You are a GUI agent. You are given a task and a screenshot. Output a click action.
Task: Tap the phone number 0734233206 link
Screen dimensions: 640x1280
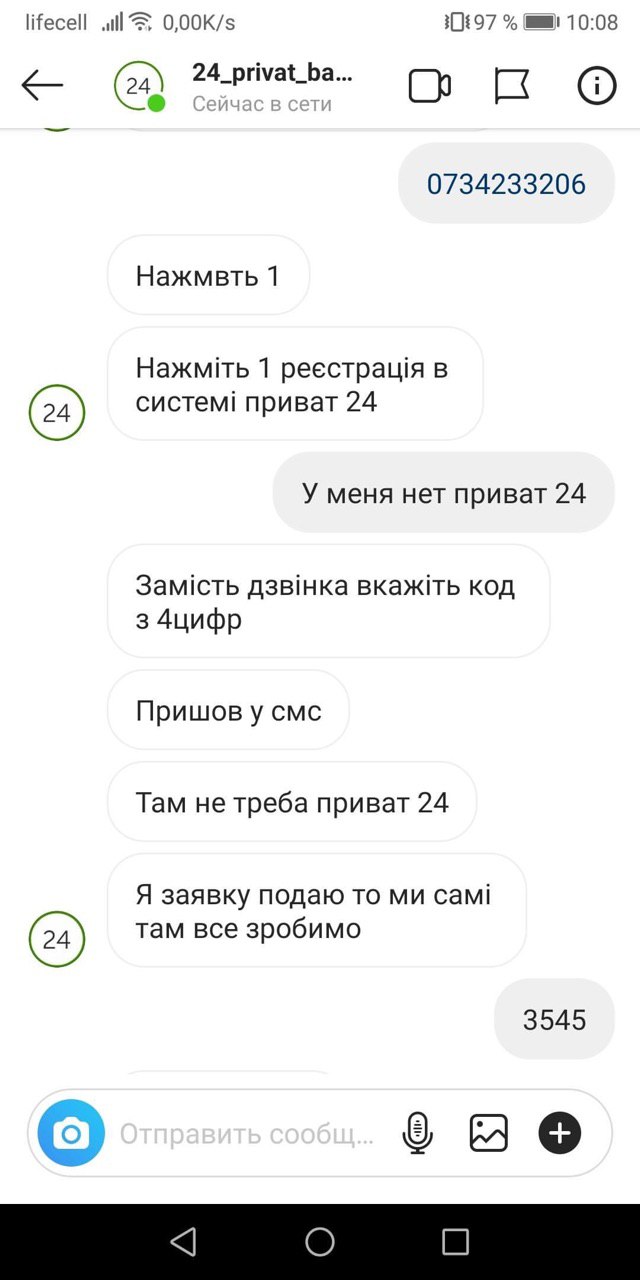(506, 184)
